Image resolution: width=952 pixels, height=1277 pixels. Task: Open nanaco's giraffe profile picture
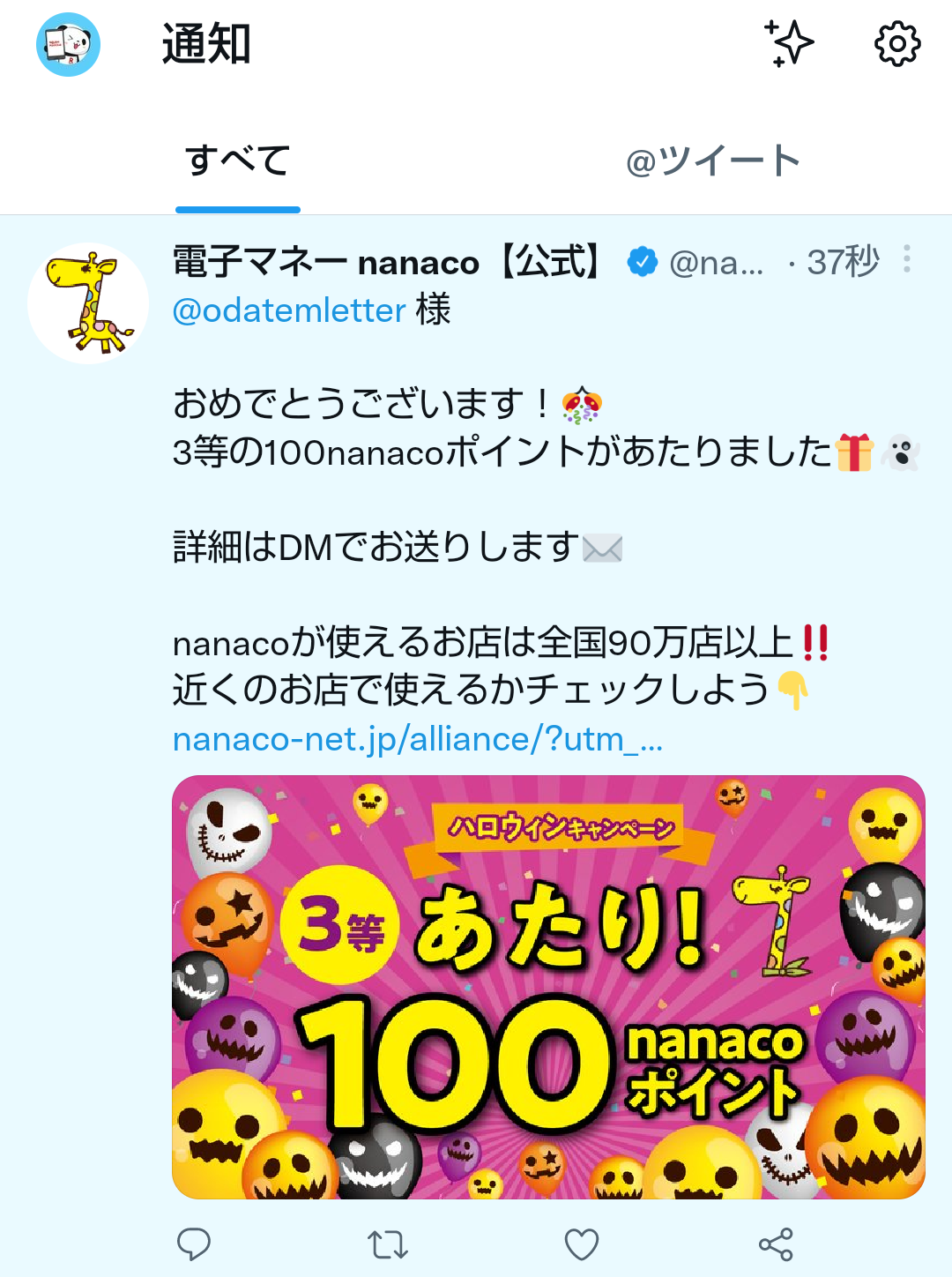88,303
